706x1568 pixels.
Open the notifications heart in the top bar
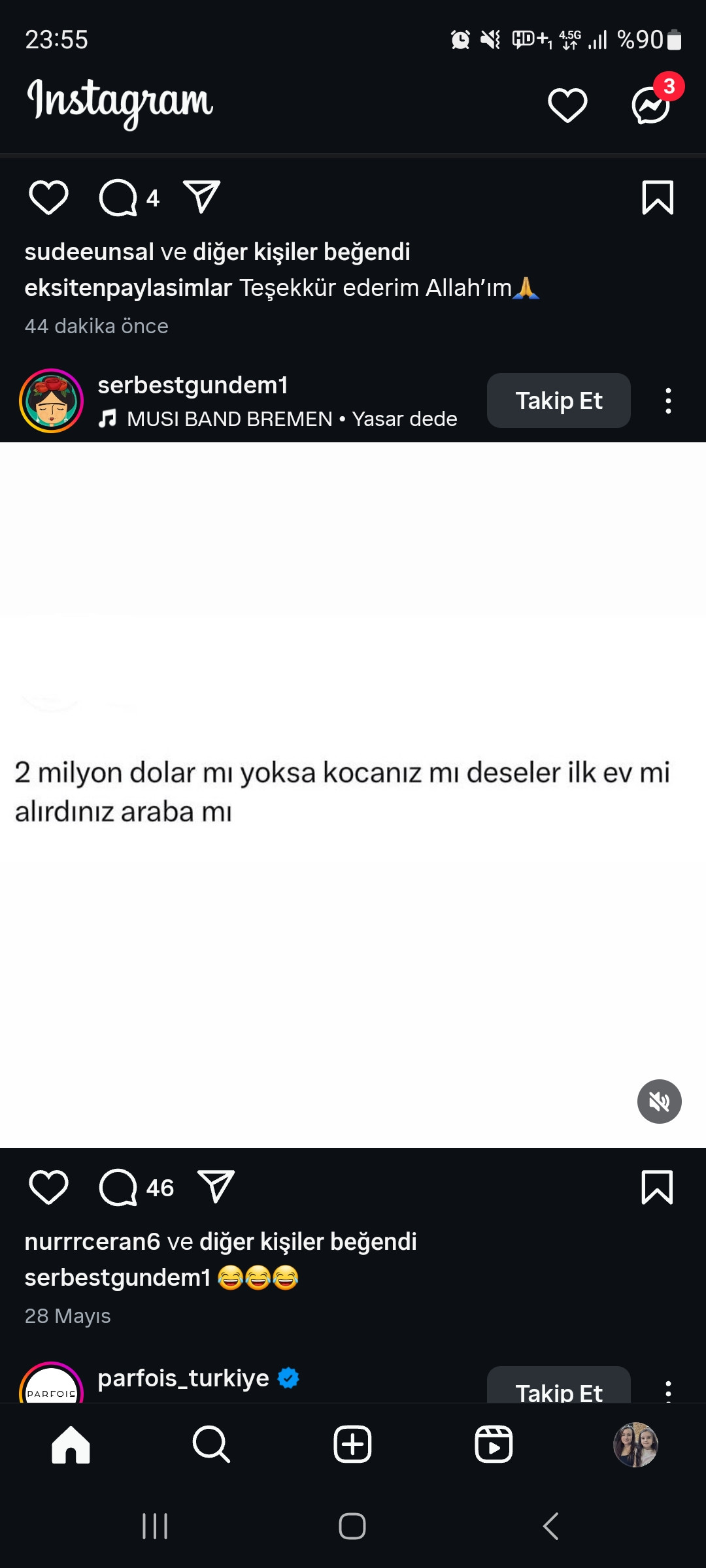tap(567, 105)
